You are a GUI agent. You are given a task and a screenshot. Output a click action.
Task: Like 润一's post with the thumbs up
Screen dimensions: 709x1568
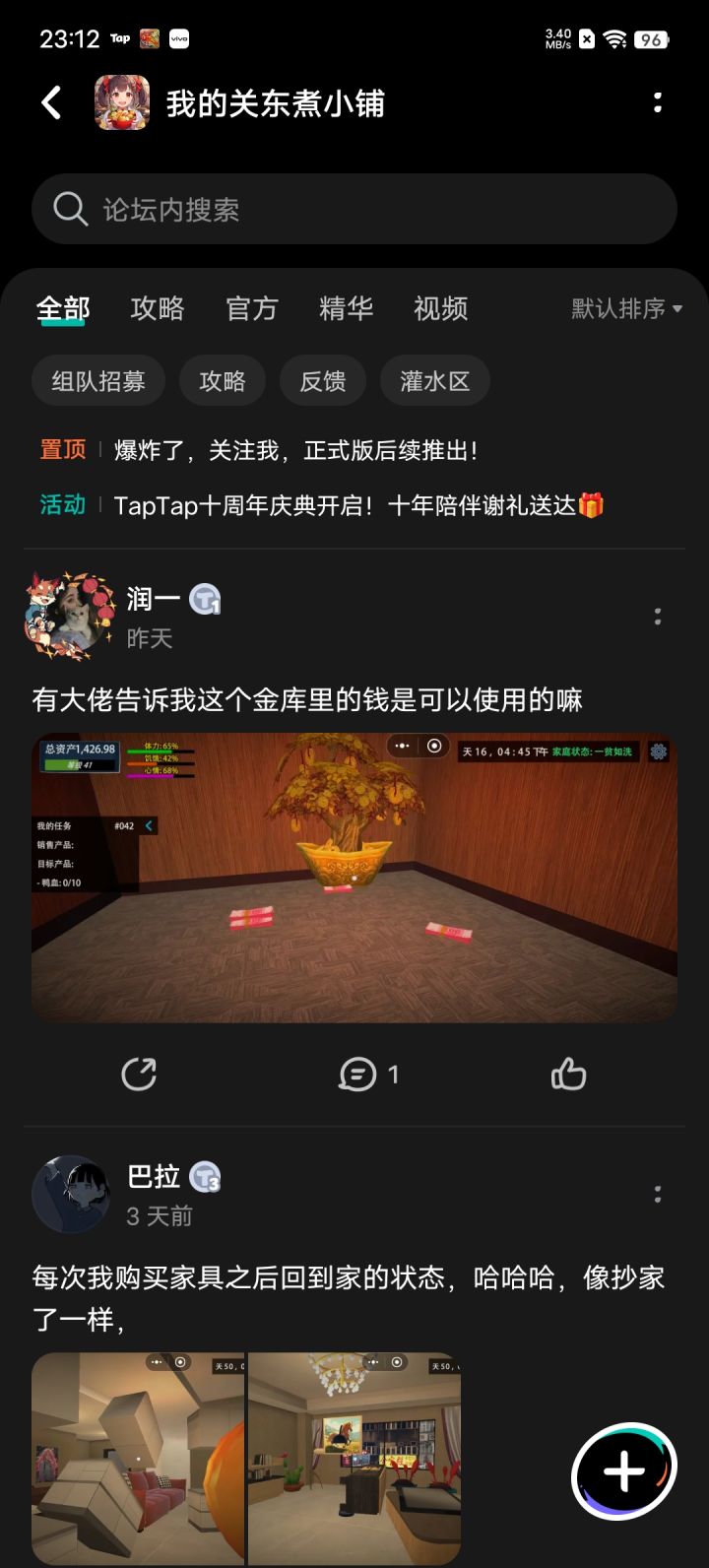click(569, 1074)
